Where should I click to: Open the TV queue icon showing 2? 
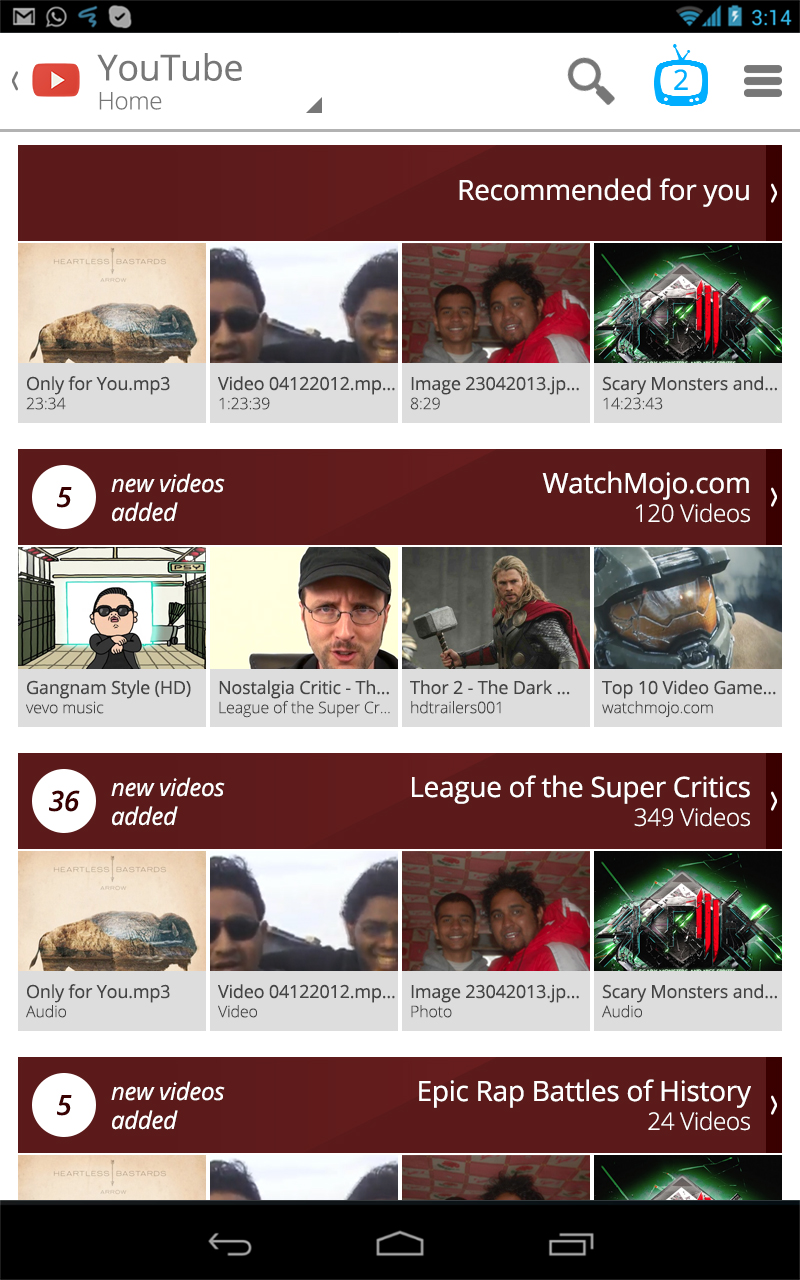point(681,78)
